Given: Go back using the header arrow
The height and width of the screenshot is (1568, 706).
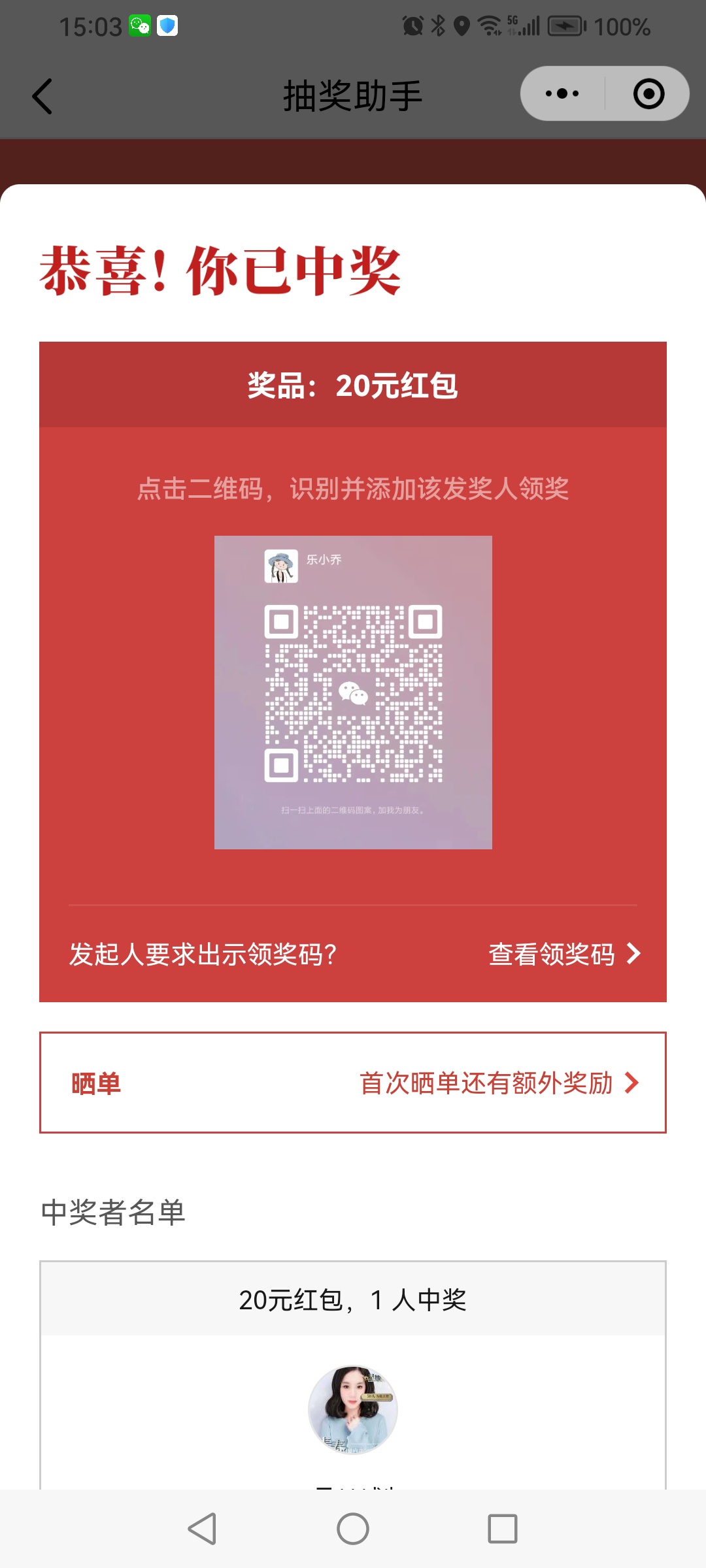Looking at the screenshot, I should 42,97.
